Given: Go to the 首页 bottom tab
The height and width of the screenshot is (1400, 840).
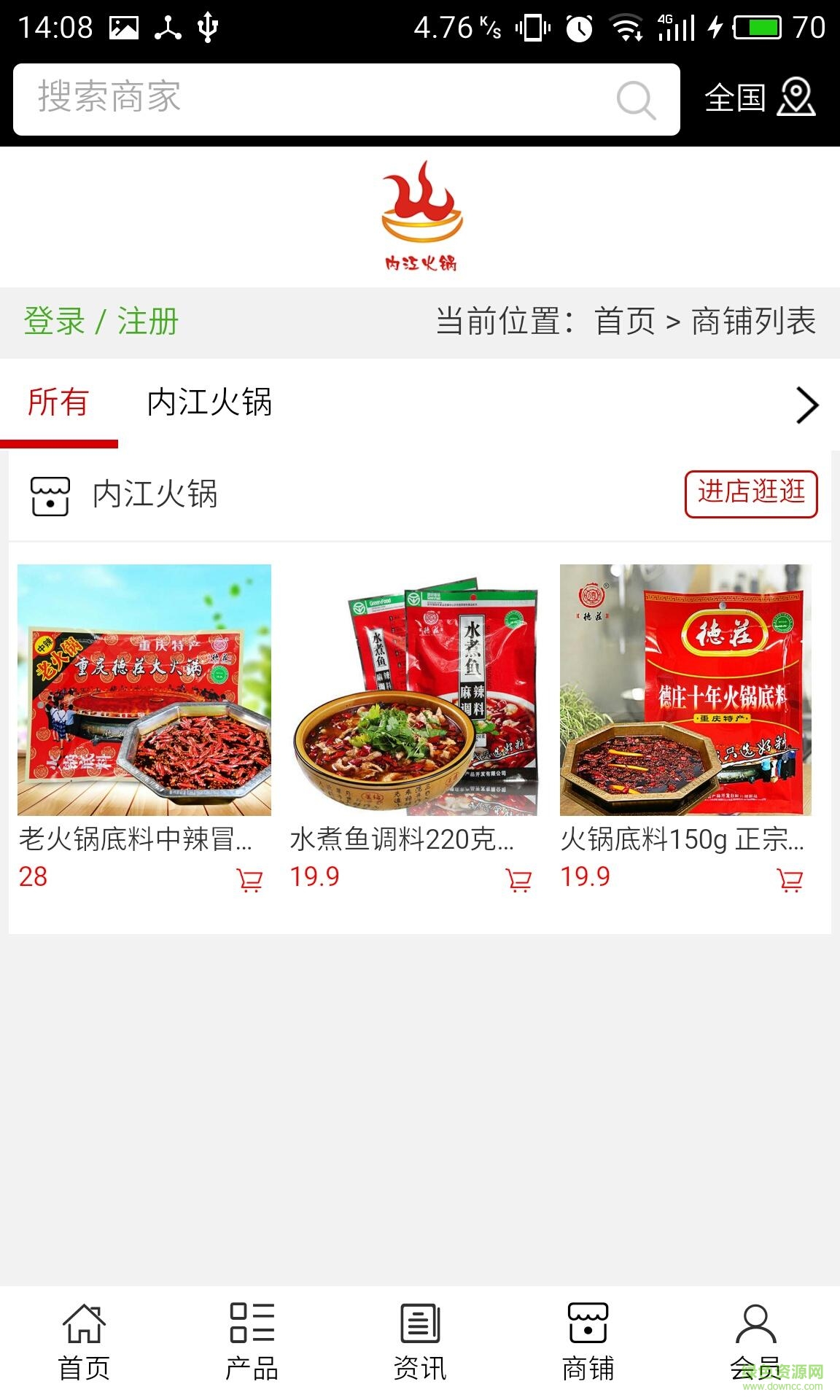Looking at the screenshot, I should coord(84,1342).
